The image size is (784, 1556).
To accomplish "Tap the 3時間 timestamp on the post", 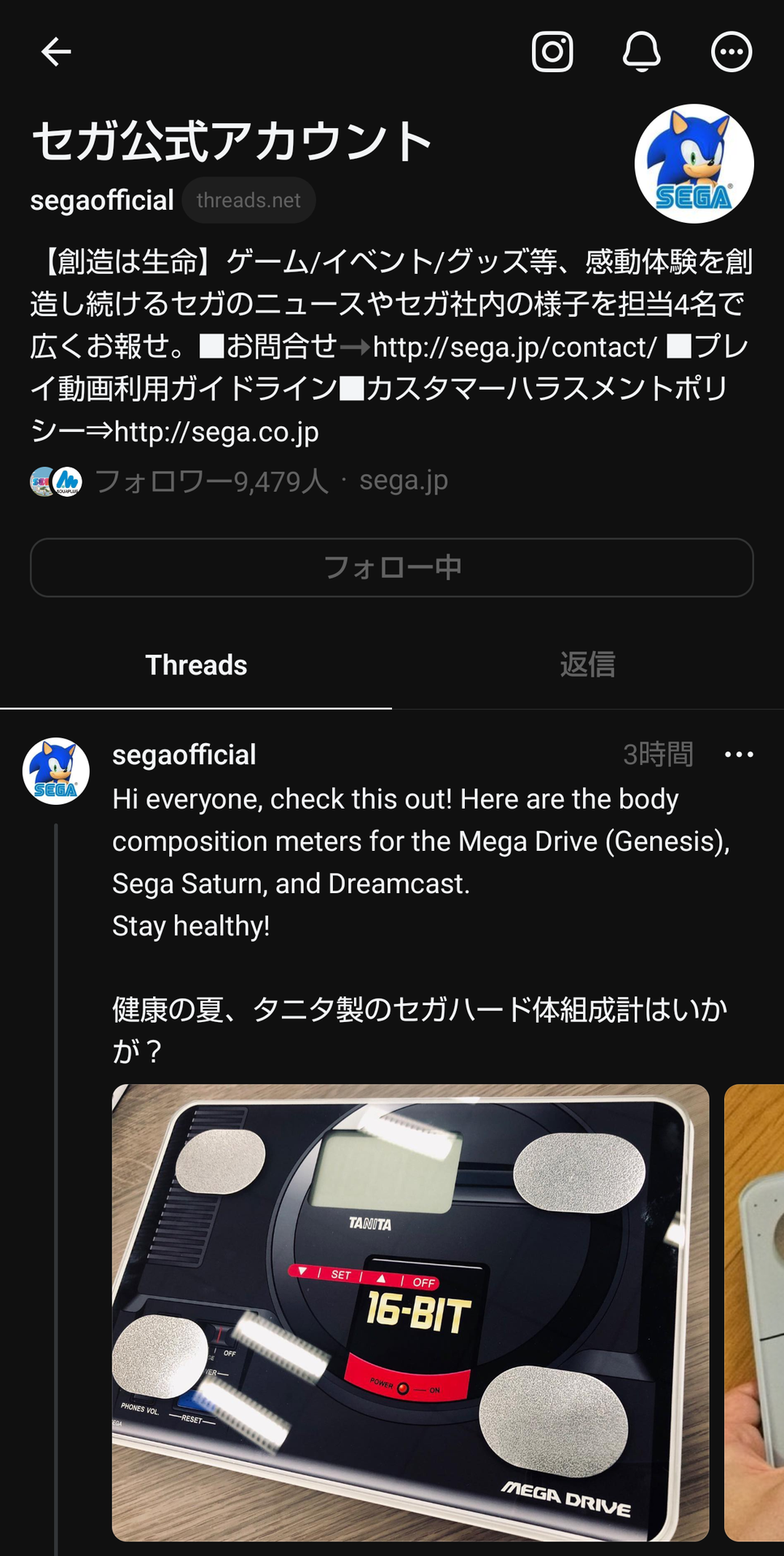I will 658,754.
